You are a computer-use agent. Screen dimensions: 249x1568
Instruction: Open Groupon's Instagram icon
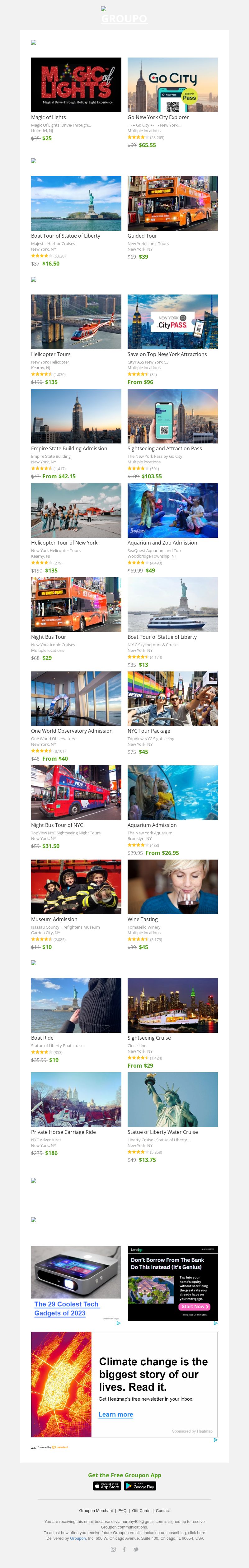coord(113,1549)
